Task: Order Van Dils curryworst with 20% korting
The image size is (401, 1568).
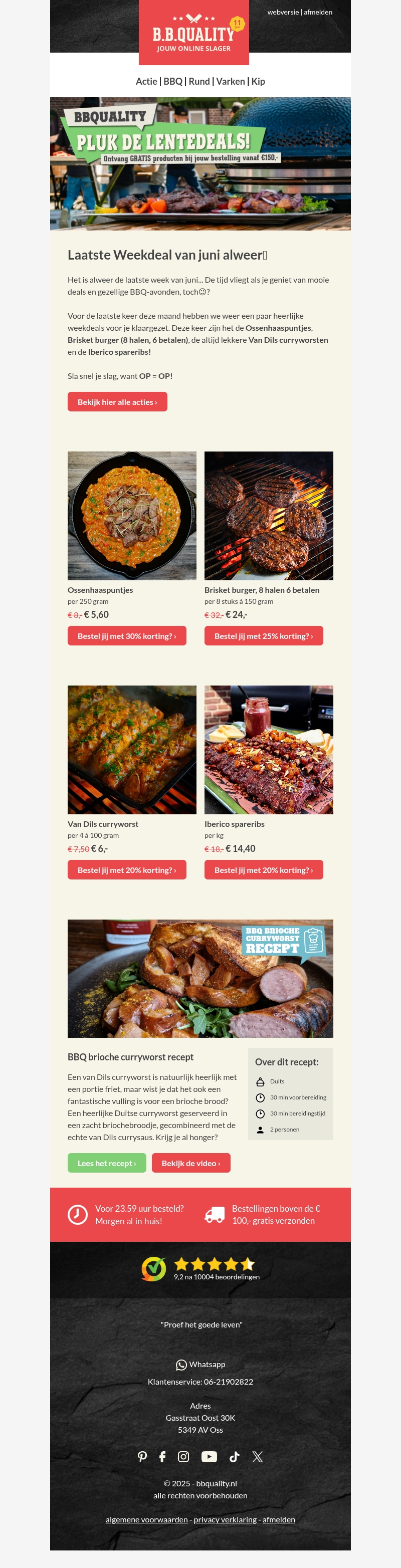Action: [x=127, y=870]
